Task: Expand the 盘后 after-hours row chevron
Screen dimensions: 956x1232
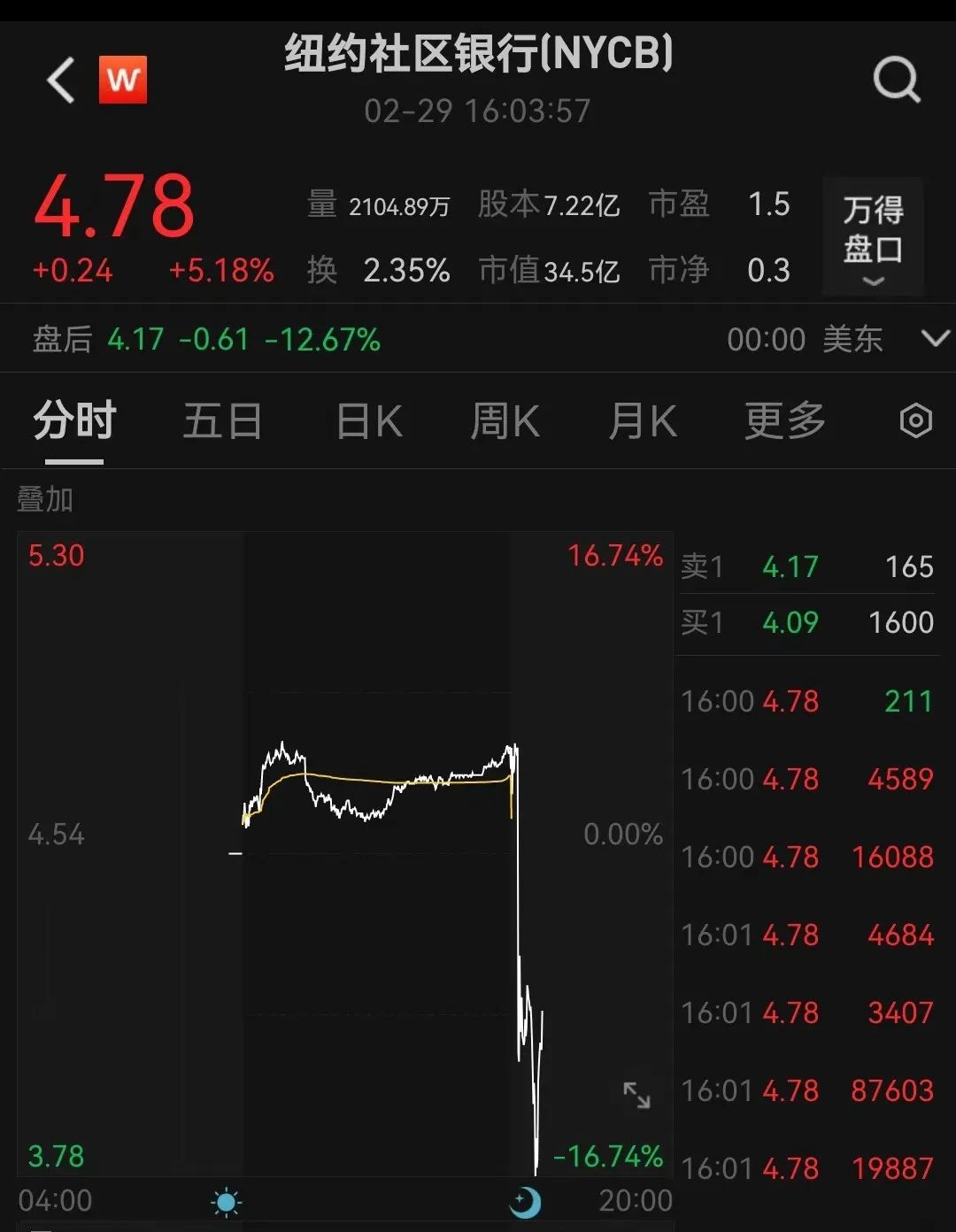Action: coord(935,338)
